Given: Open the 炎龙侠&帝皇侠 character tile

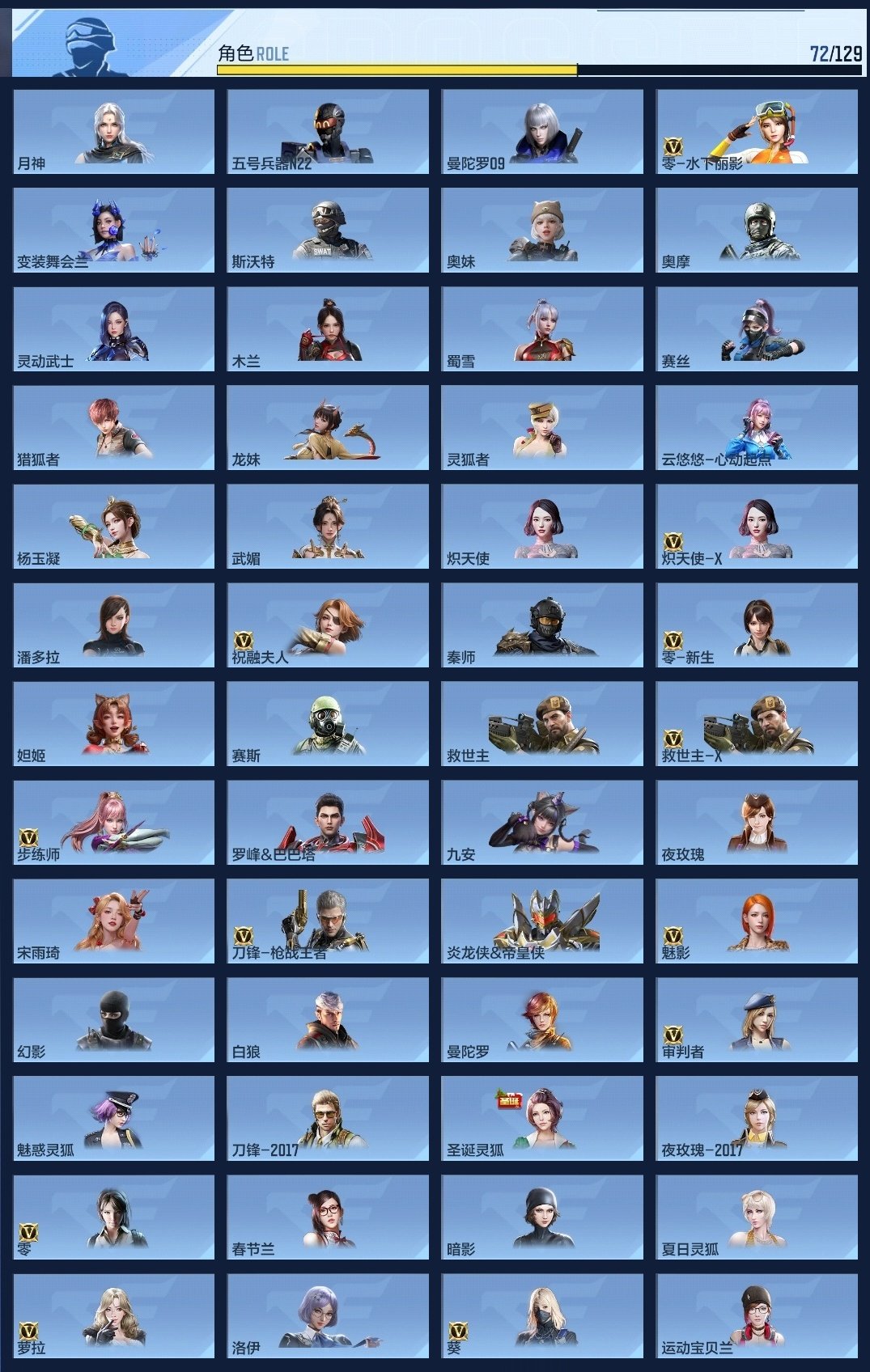Looking at the screenshot, I should pos(542,921).
